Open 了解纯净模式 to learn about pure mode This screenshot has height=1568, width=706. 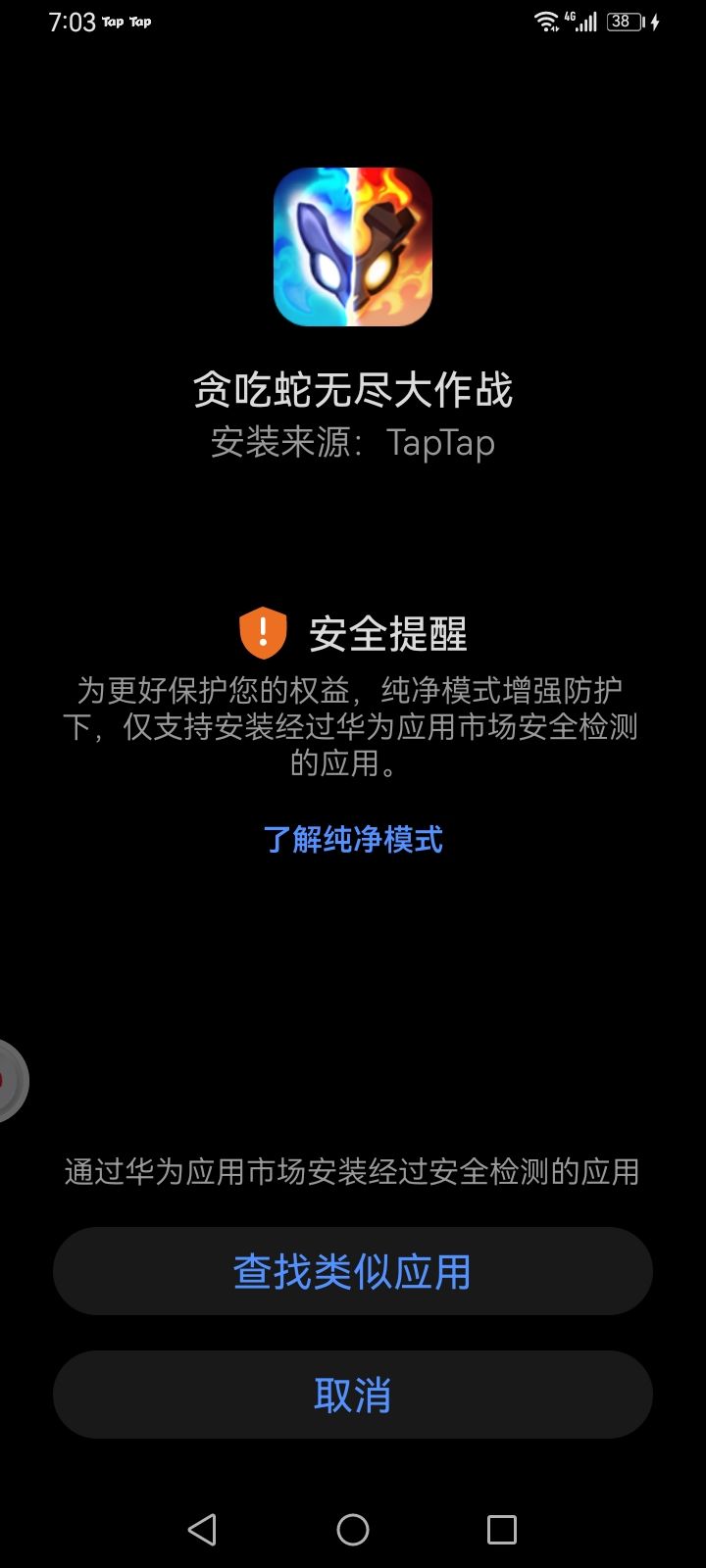click(x=353, y=841)
